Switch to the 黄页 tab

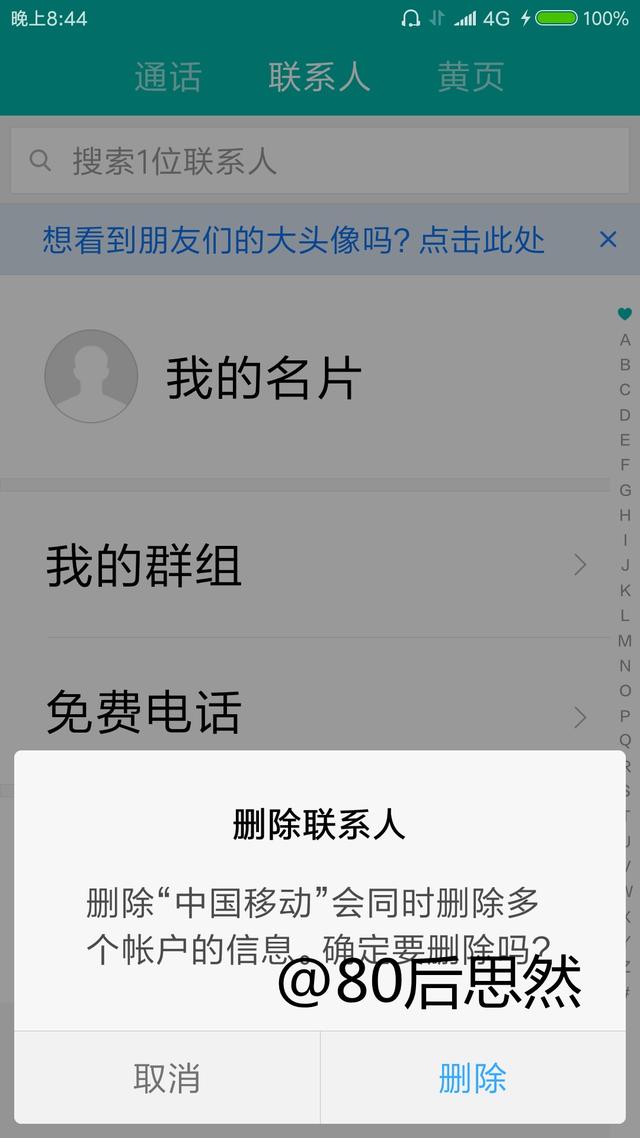pyautogui.click(x=471, y=77)
